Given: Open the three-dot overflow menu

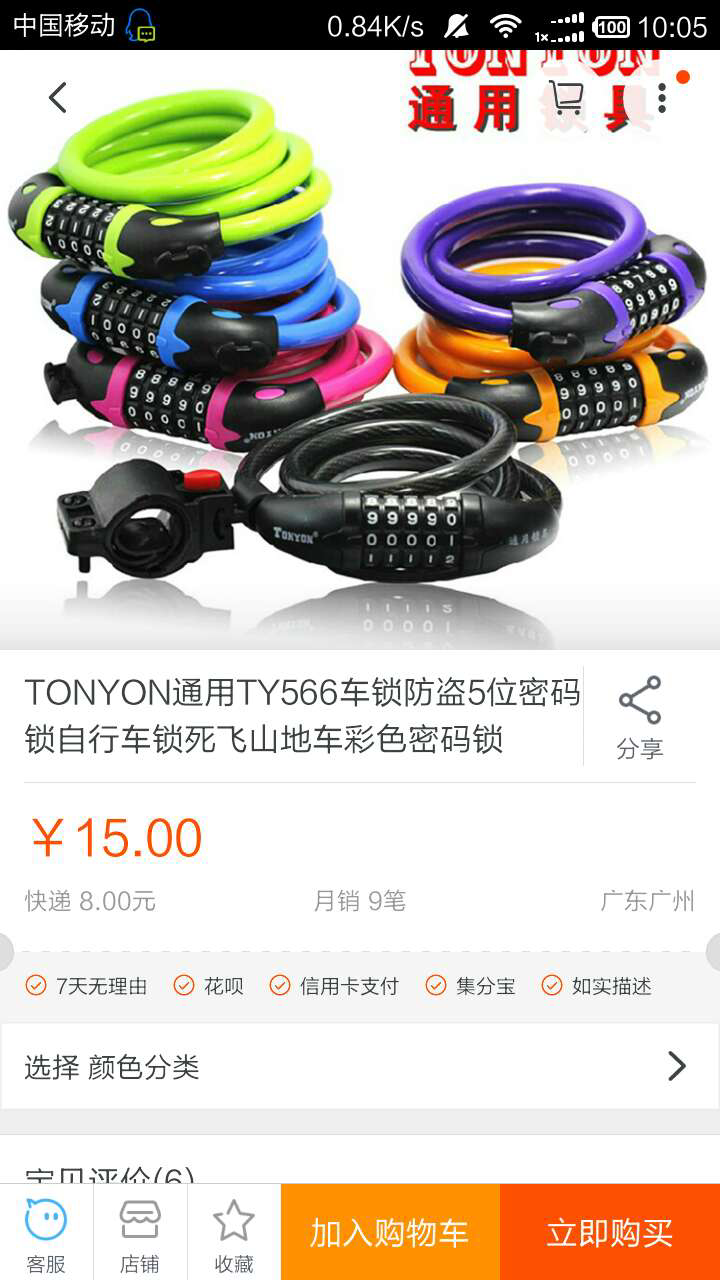Looking at the screenshot, I should (x=662, y=98).
